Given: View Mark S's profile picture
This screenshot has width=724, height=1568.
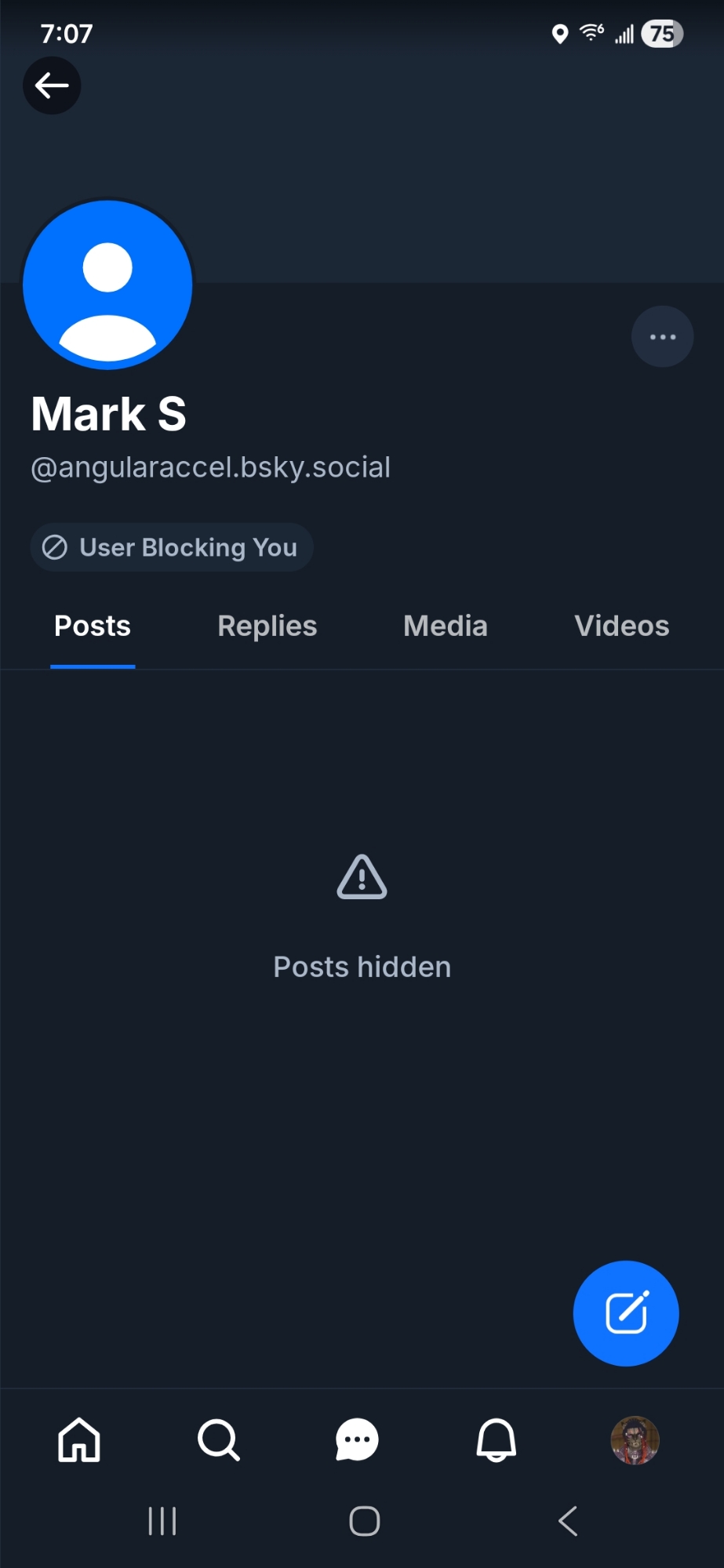Looking at the screenshot, I should click(108, 285).
